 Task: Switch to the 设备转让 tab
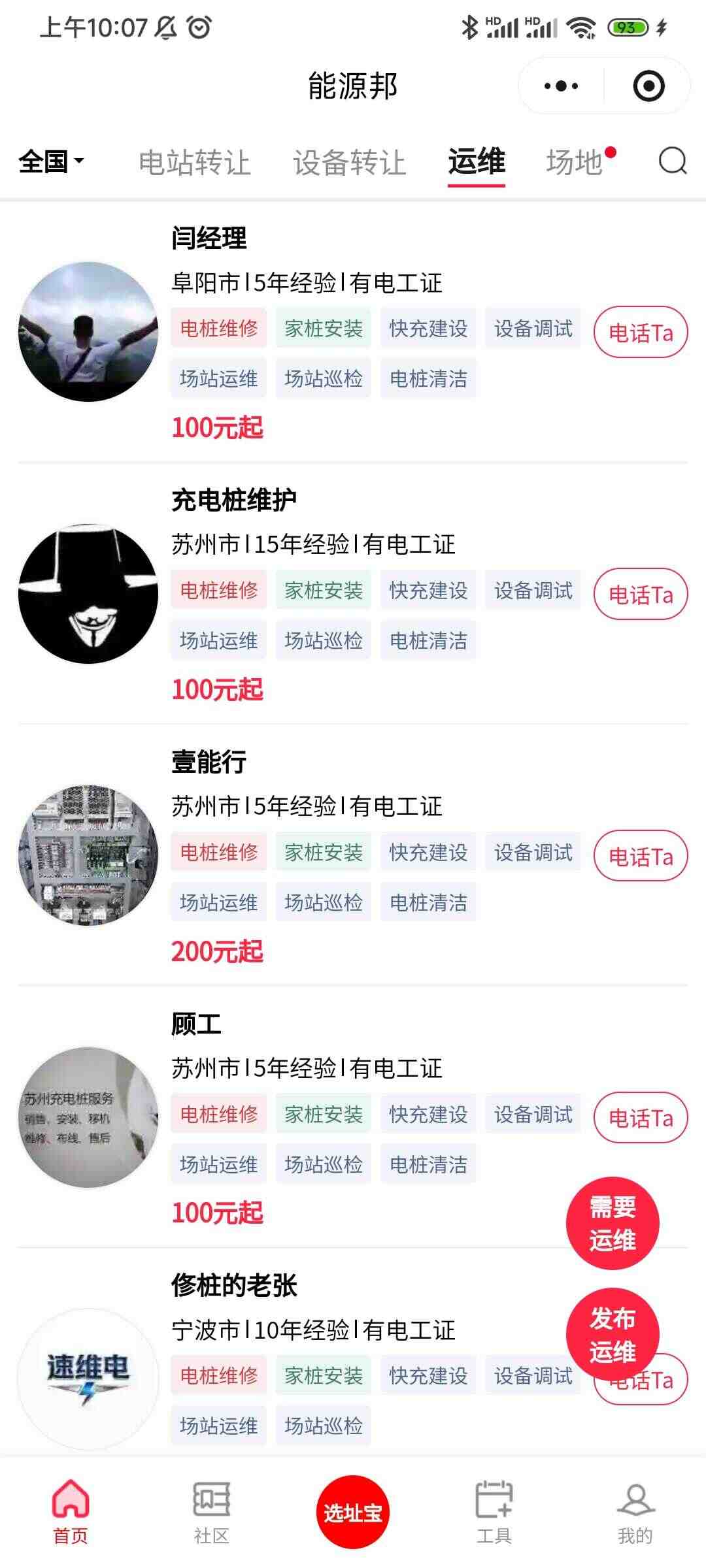click(350, 162)
